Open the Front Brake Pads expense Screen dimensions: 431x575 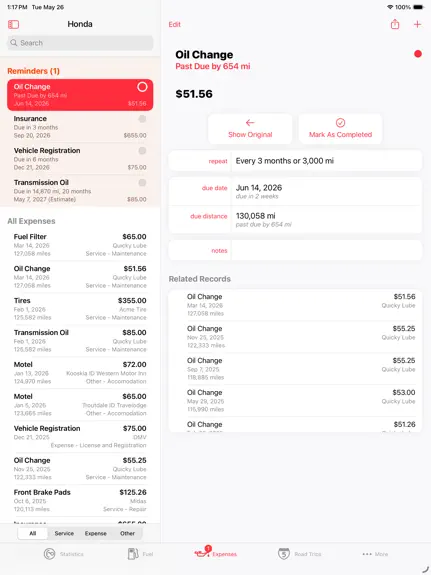click(80, 501)
